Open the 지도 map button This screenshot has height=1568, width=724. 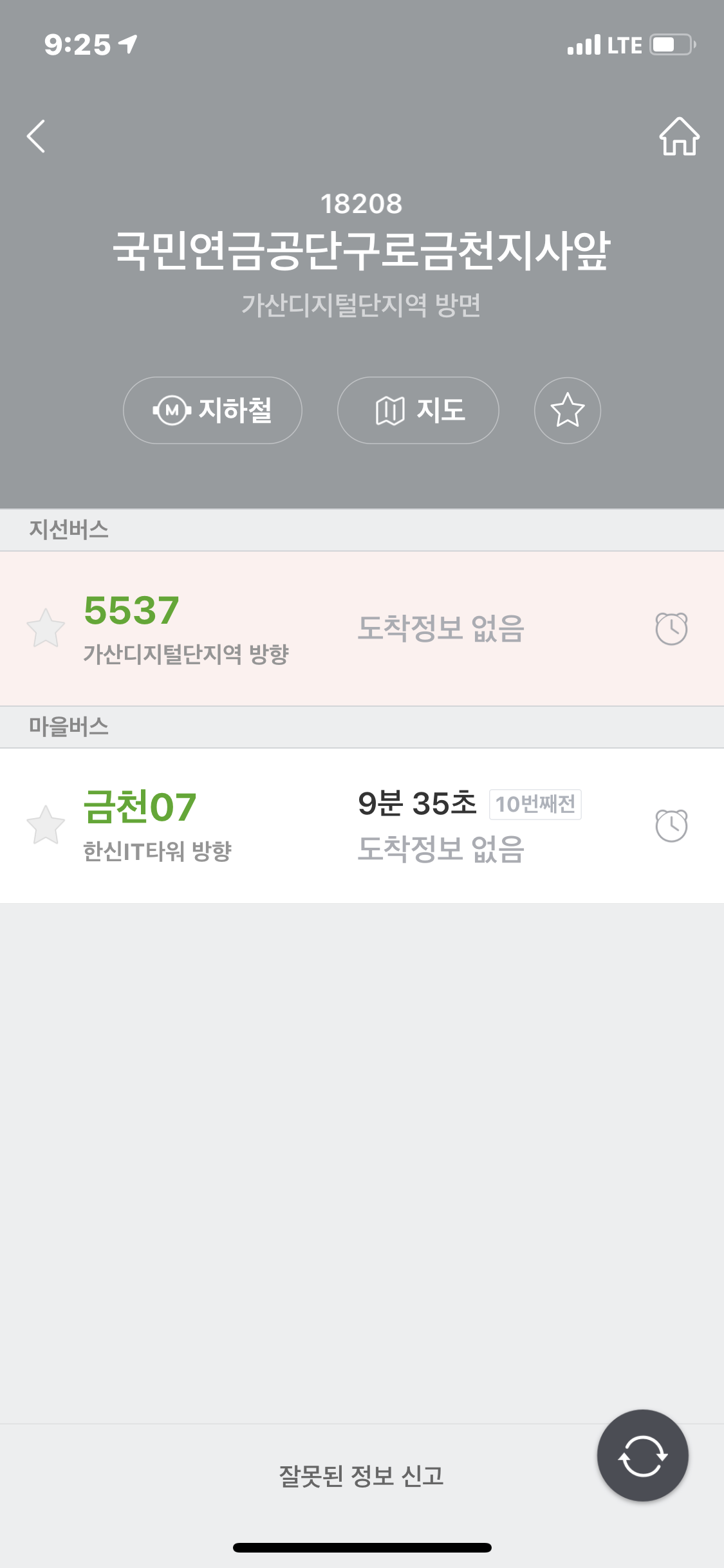418,411
